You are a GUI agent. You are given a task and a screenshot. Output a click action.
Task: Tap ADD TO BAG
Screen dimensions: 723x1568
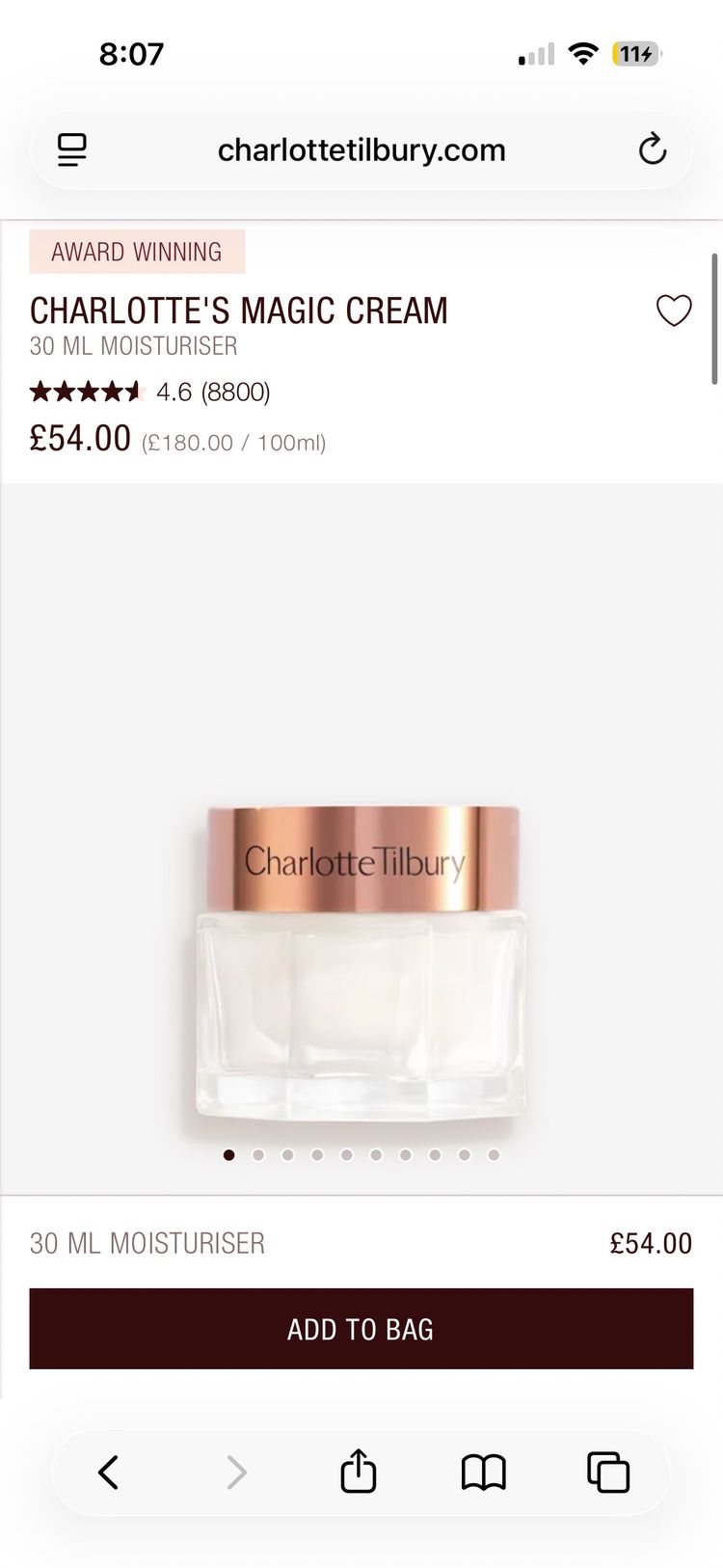pos(361,1329)
